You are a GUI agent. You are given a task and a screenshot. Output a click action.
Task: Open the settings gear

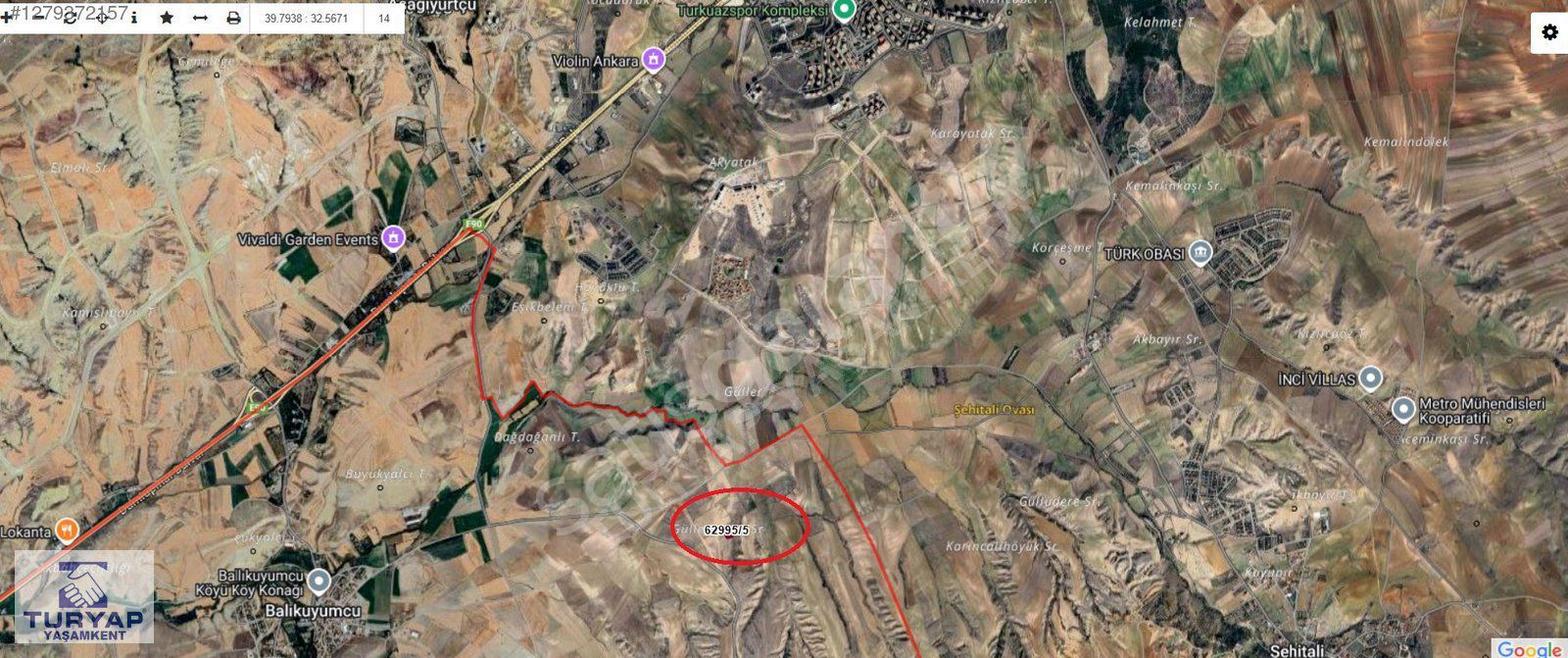click(x=1549, y=32)
